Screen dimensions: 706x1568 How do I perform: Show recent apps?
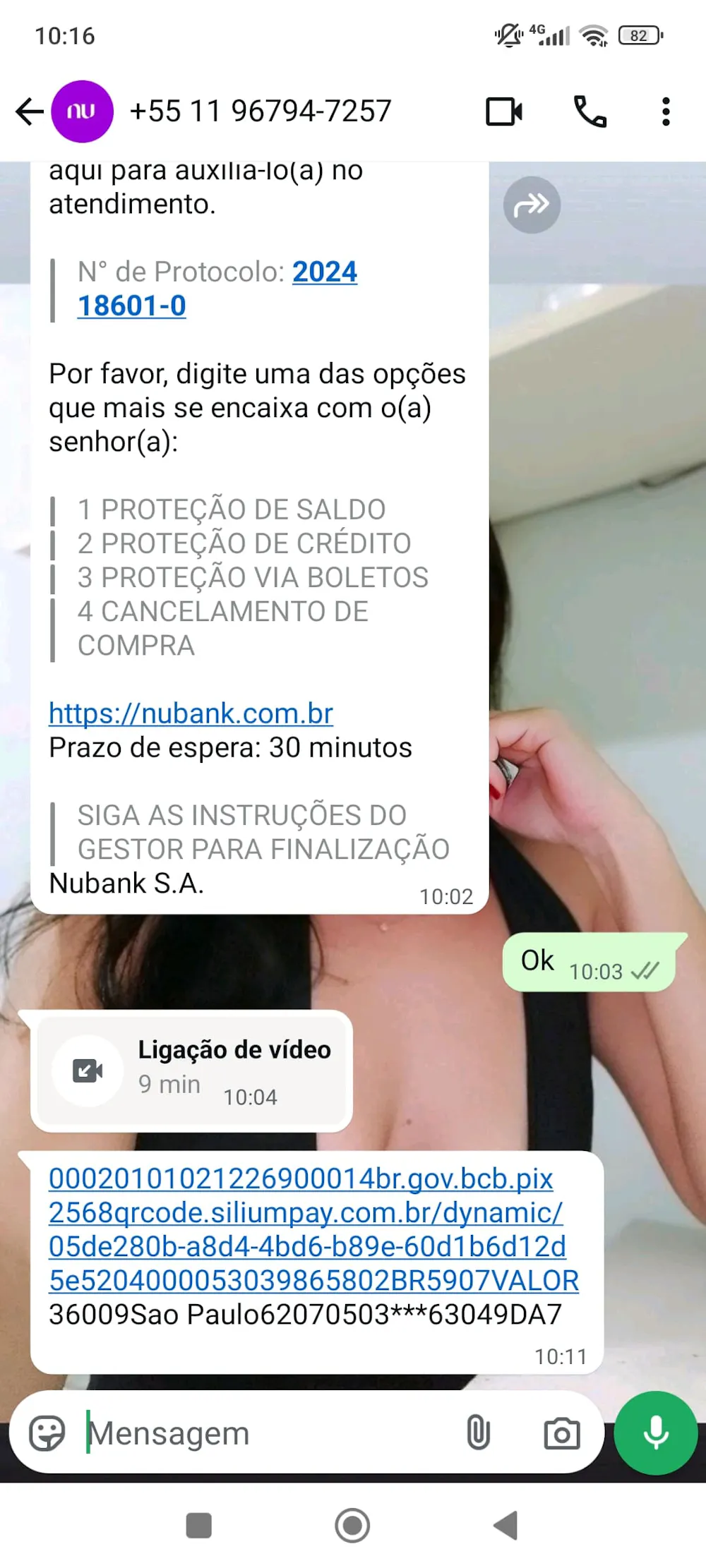pyautogui.click(x=198, y=1526)
